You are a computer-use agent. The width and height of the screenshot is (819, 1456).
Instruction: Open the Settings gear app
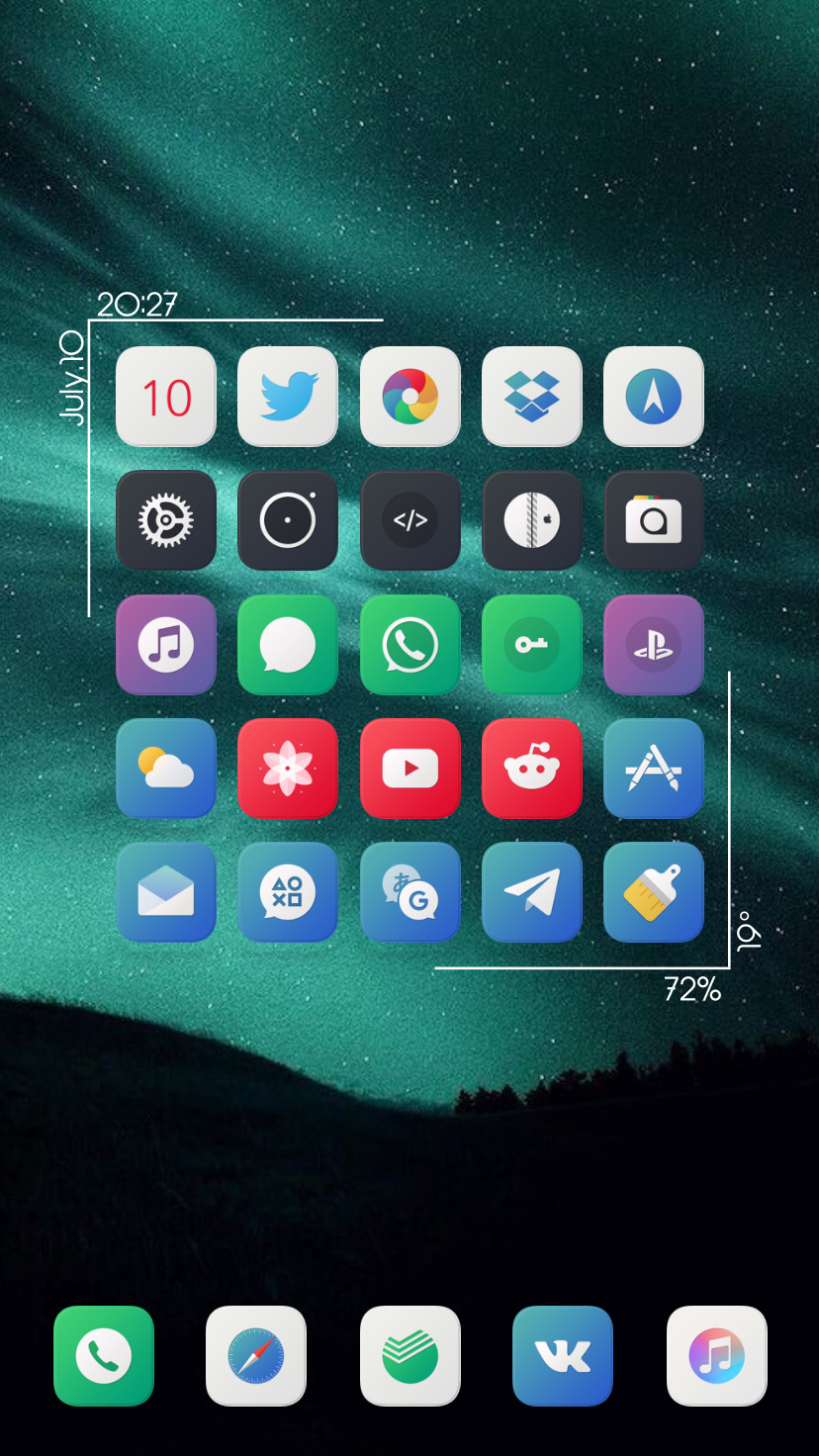166,520
